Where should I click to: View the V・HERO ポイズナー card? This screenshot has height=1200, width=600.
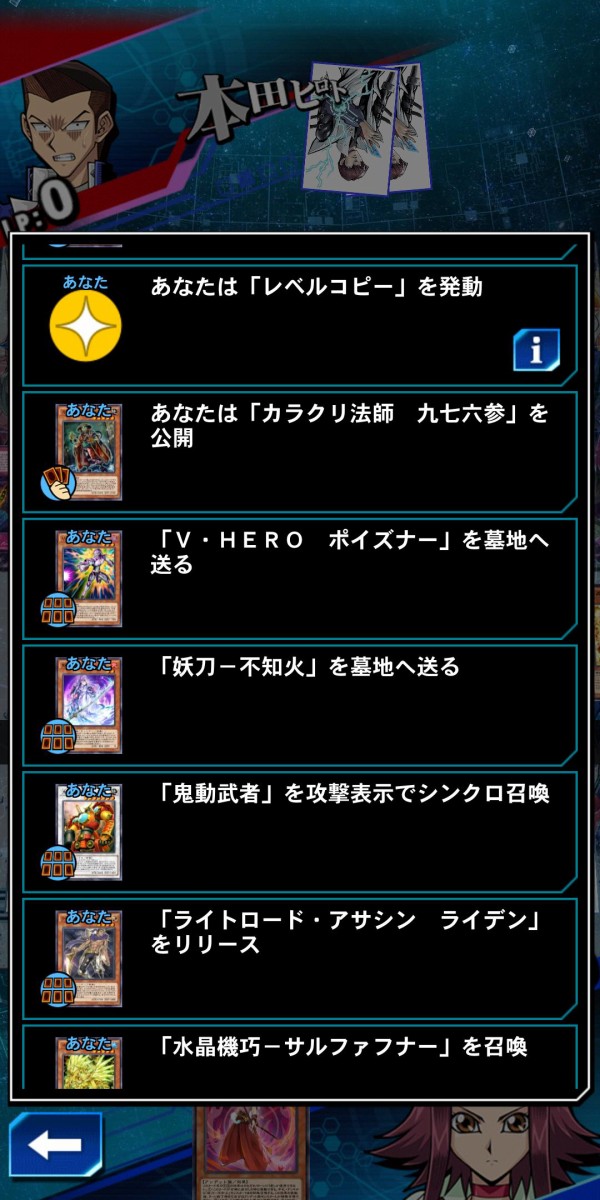[x=89, y=578]
